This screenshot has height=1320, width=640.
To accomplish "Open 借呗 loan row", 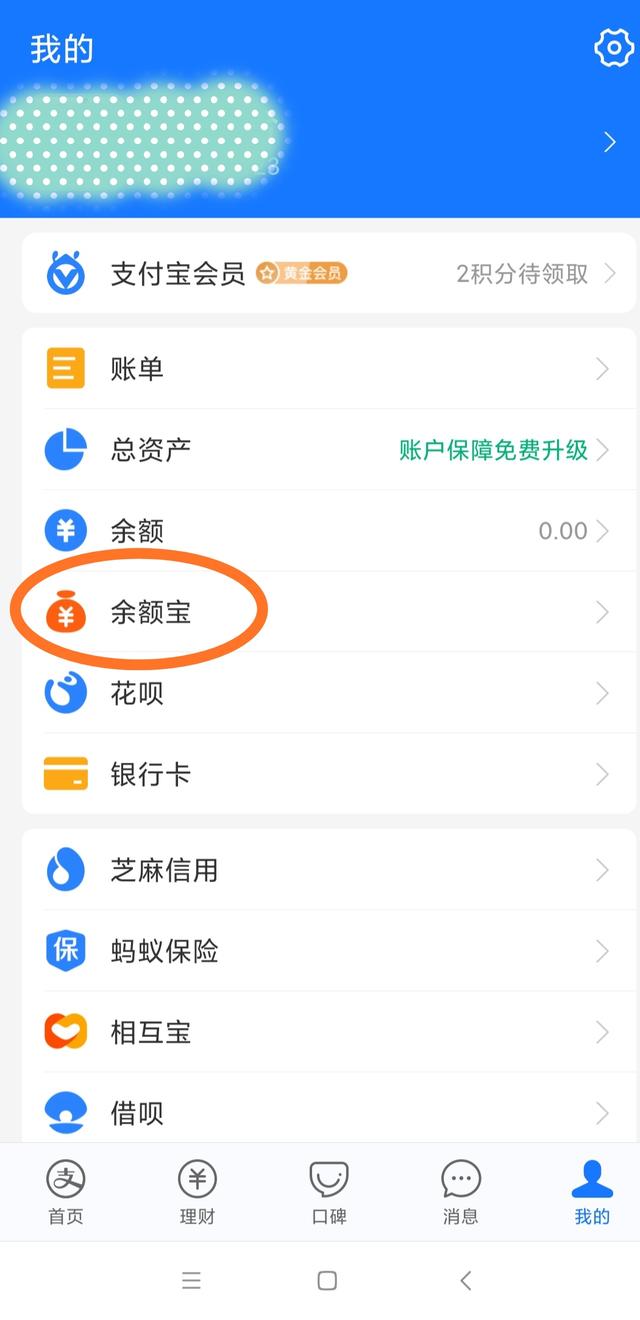I will [x=329, y=1108].
